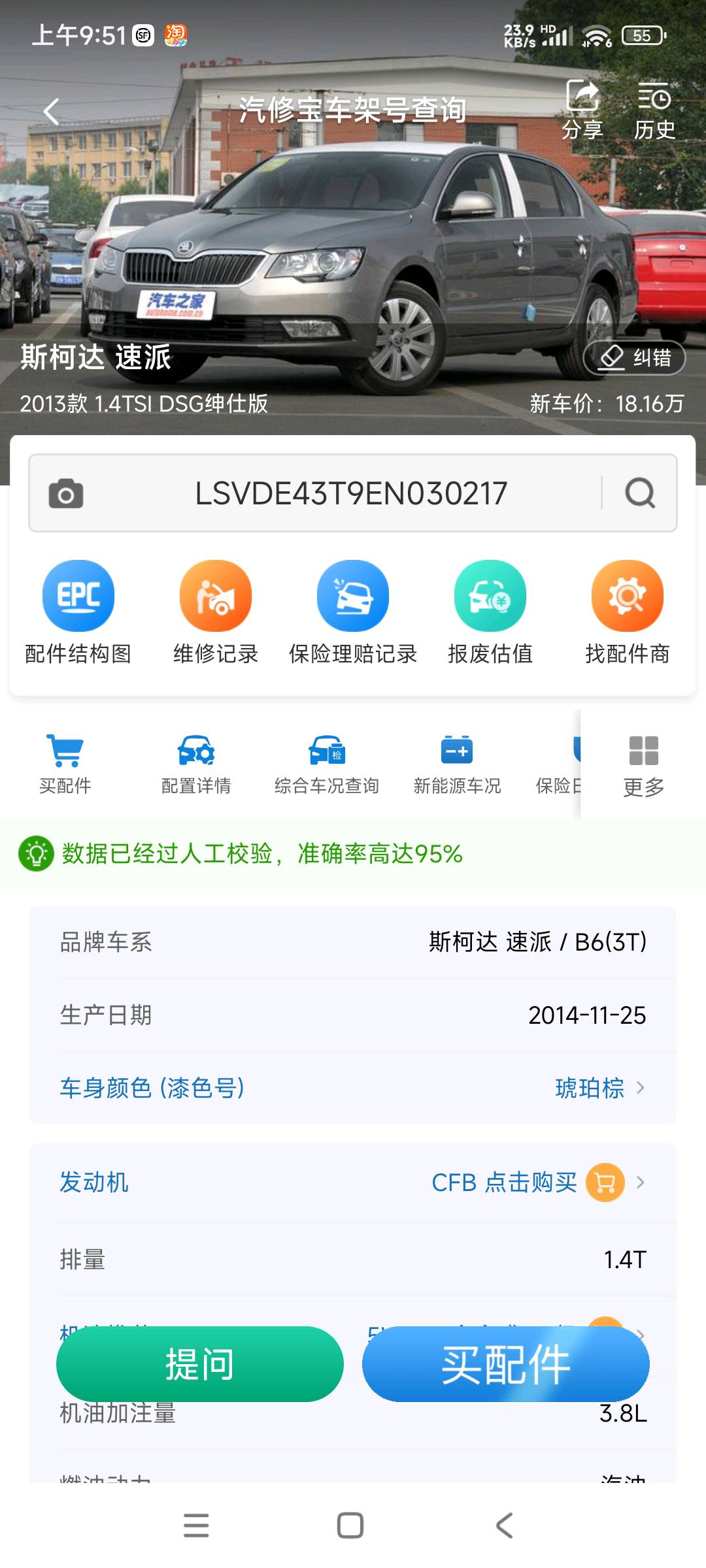
Task: Scan a VIN with the camera icon
Action: 66,493
